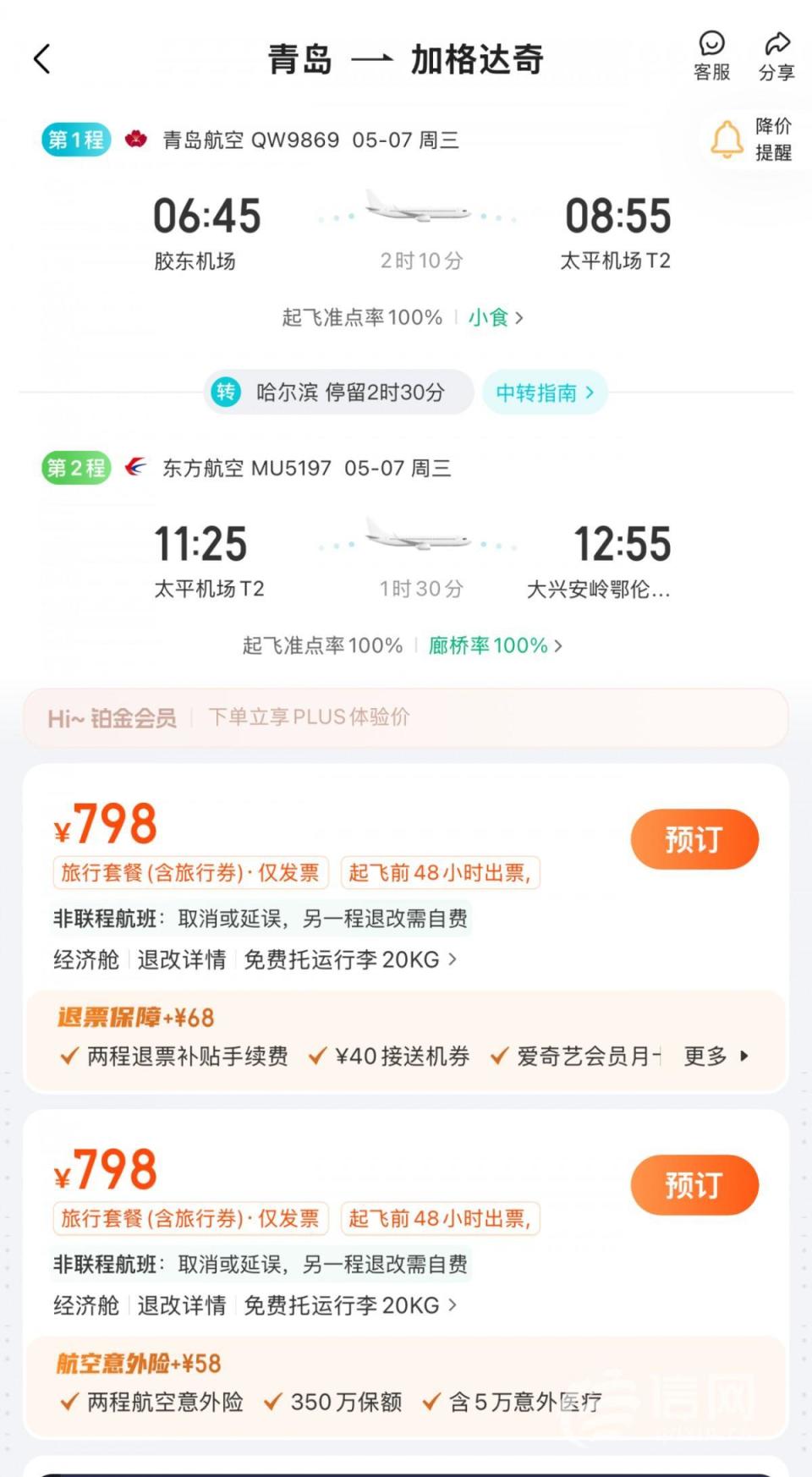Open 中转指南 transfer guide
Image resolution: width=812 pixels, height=1477 pixels.
click(544, 392)
